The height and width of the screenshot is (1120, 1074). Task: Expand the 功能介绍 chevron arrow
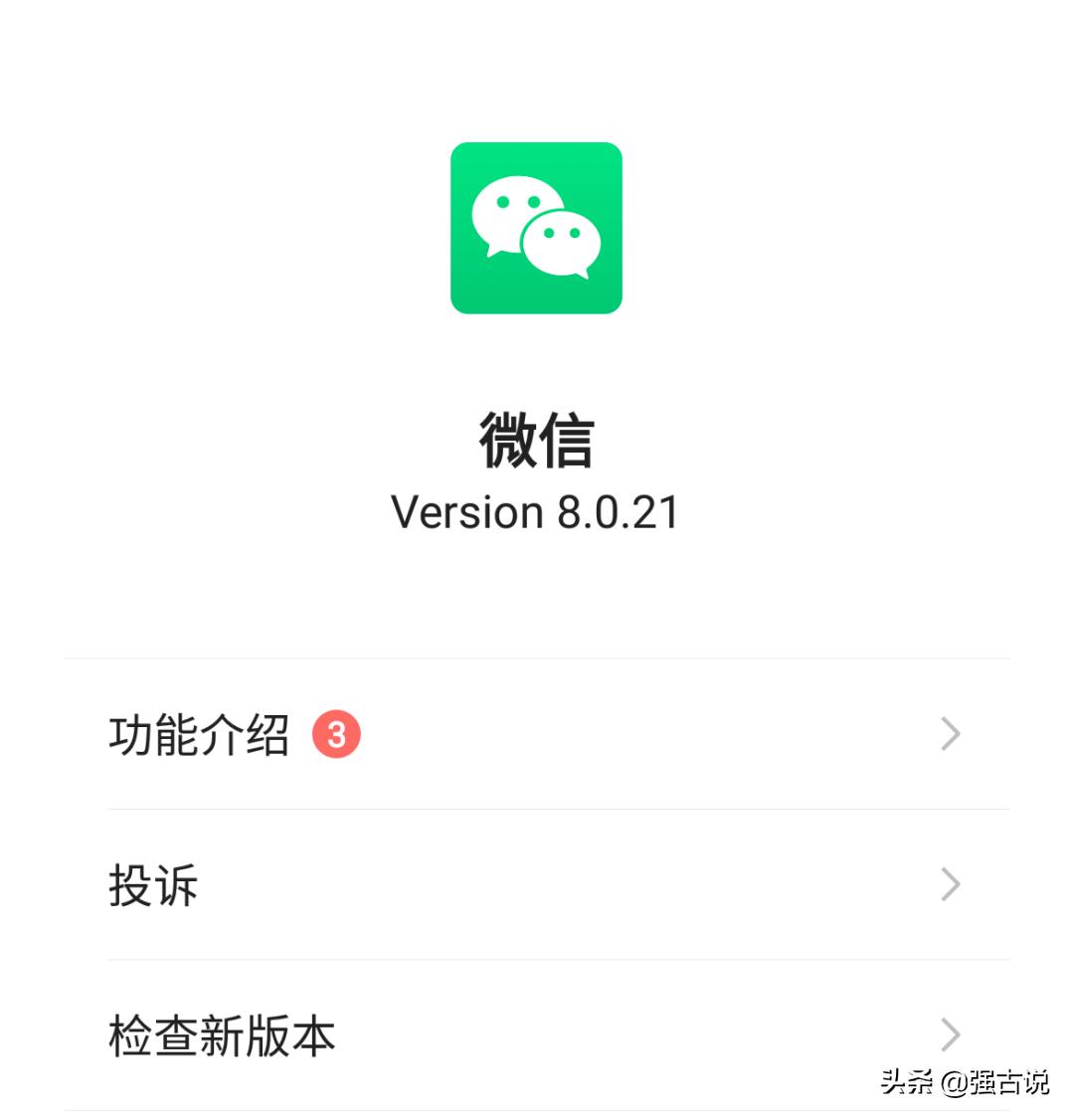pyautogui.click(x=950, y=733)
